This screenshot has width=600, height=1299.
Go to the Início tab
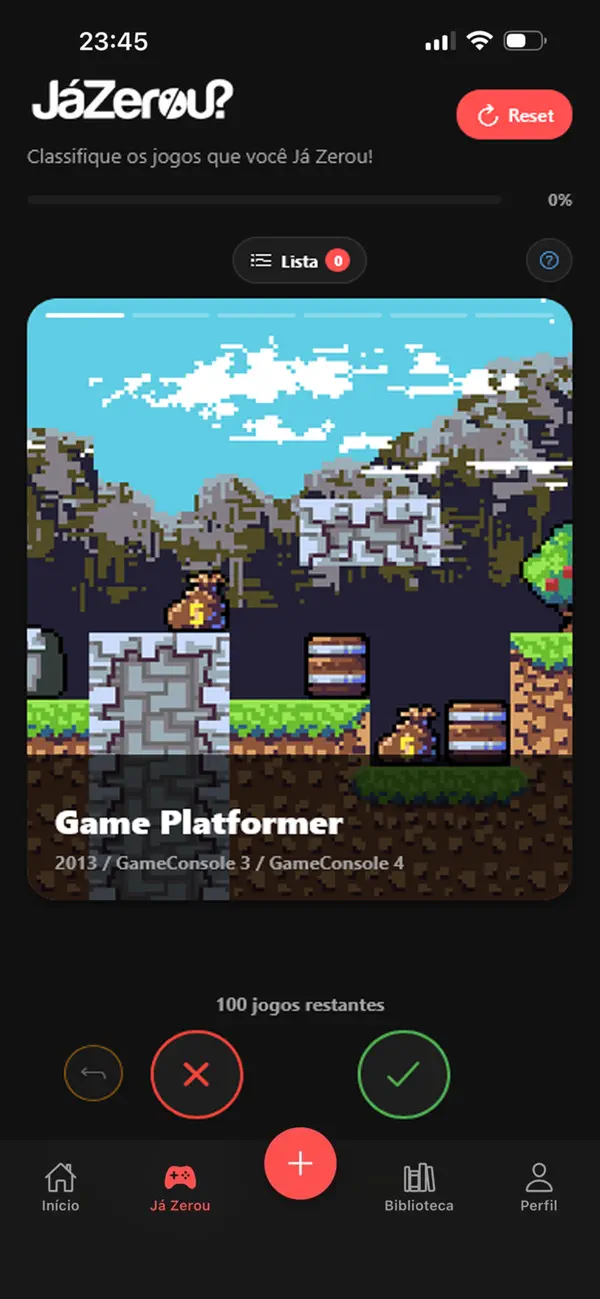click(60, 1187)
